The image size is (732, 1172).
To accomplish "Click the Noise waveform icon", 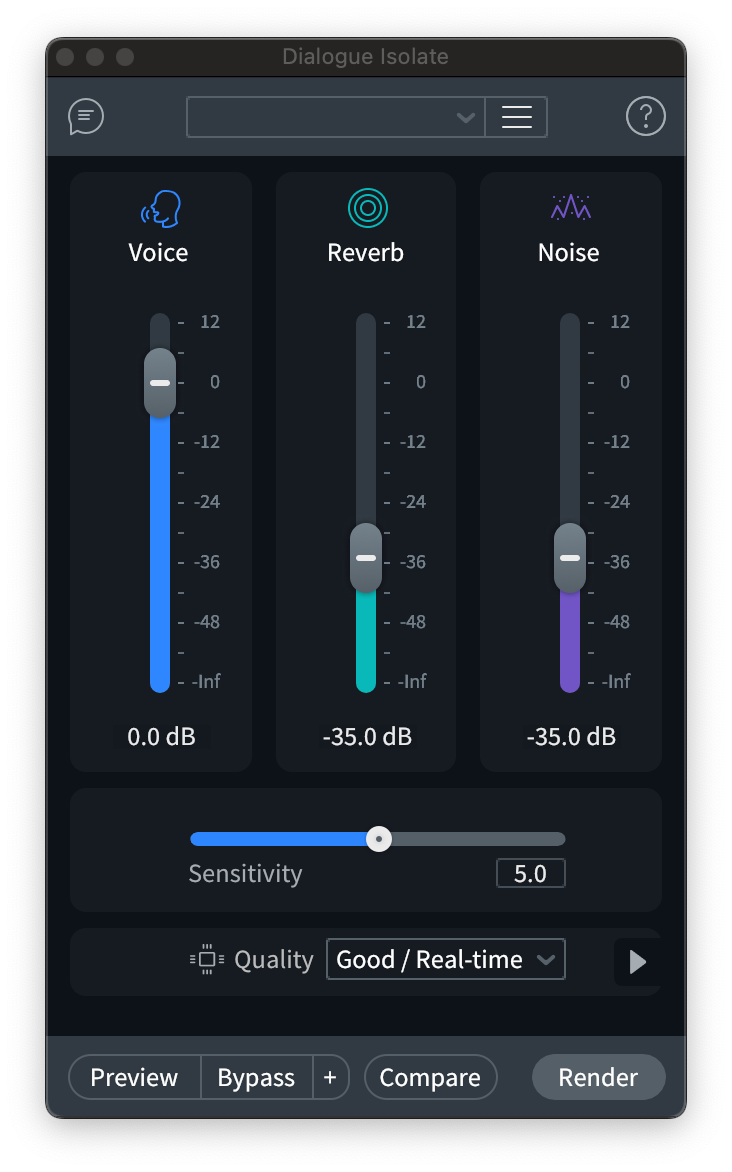I will click(x=569, y=209).
